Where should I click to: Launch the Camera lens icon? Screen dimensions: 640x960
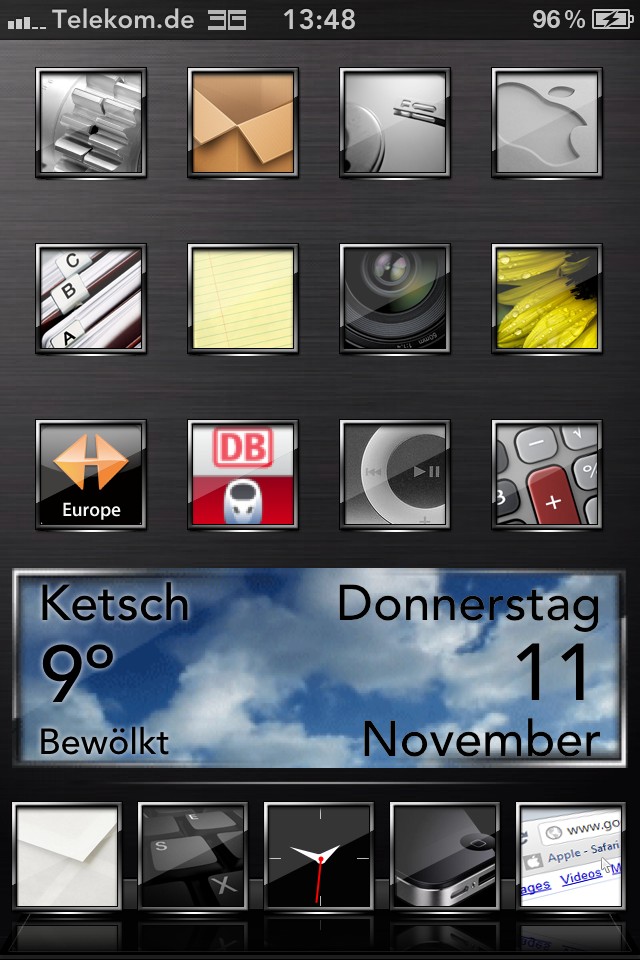(x=395, y=299)
